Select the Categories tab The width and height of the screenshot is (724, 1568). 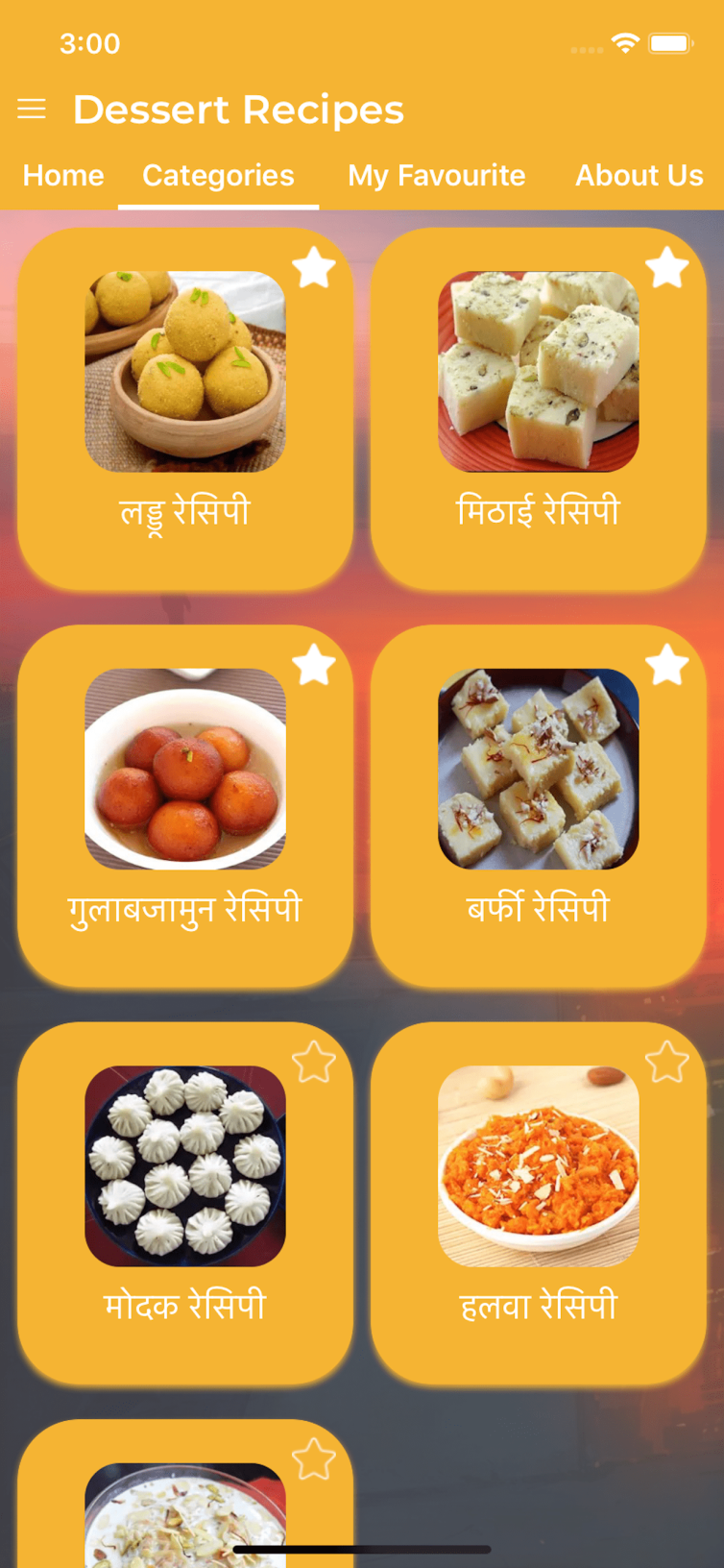click(218, 175)
